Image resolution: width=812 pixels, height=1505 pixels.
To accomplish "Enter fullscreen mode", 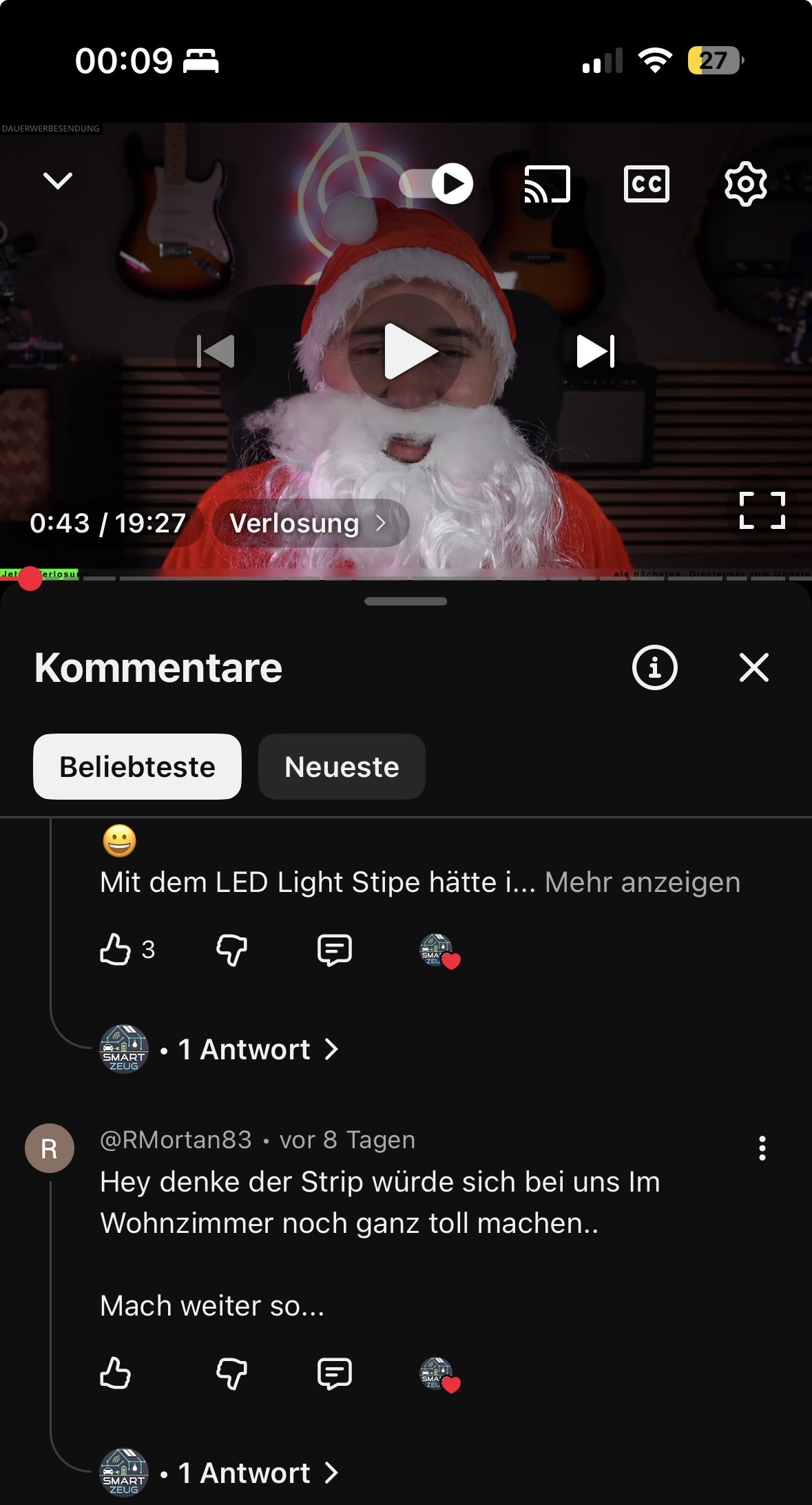I will pyautogui.click(x=762, y=510).
